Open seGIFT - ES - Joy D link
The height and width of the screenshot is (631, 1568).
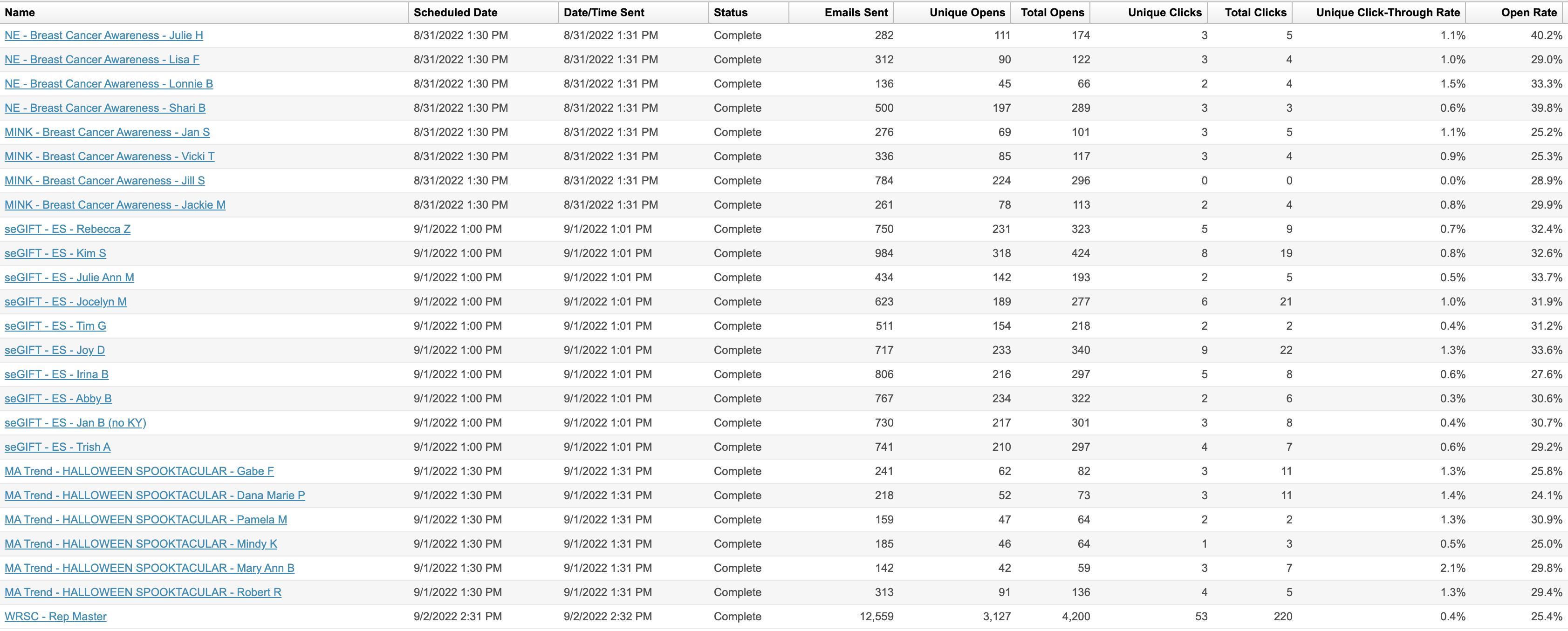click(55, 350)
